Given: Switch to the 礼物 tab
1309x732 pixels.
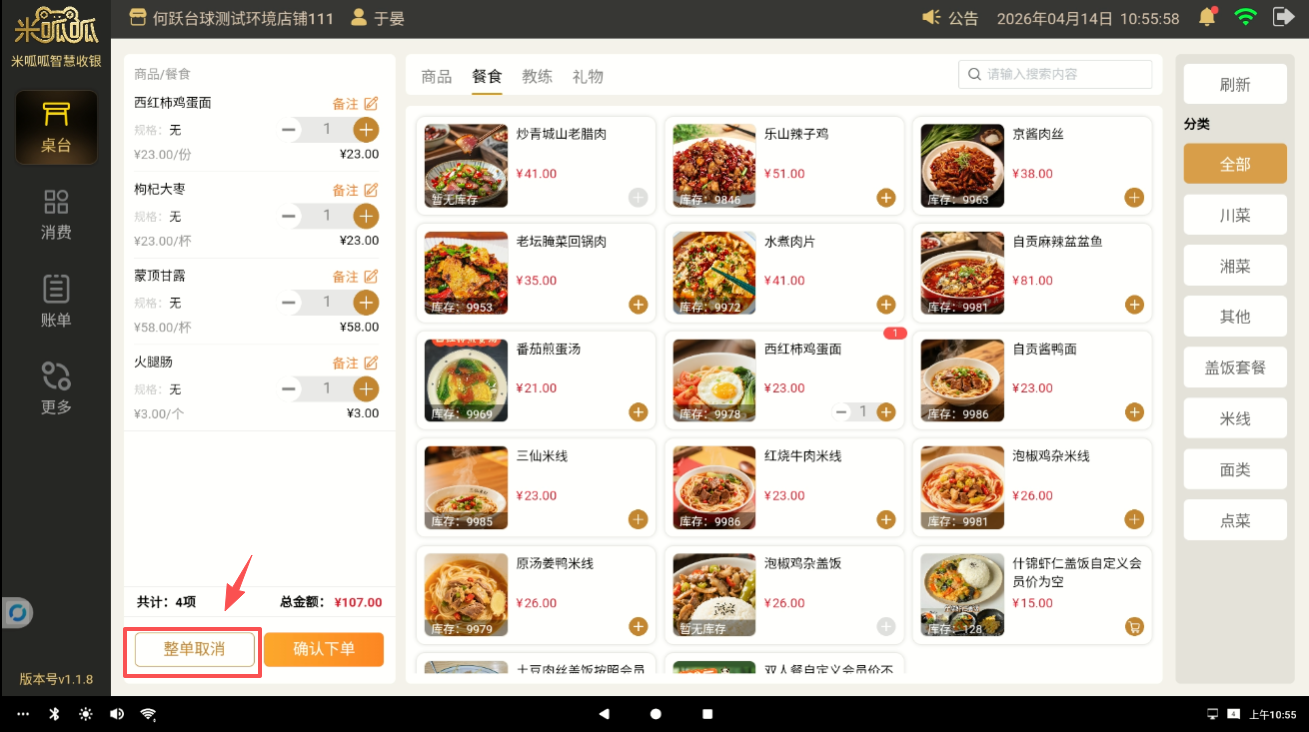Looking at the screenshot, I should [x=588, y=77].
